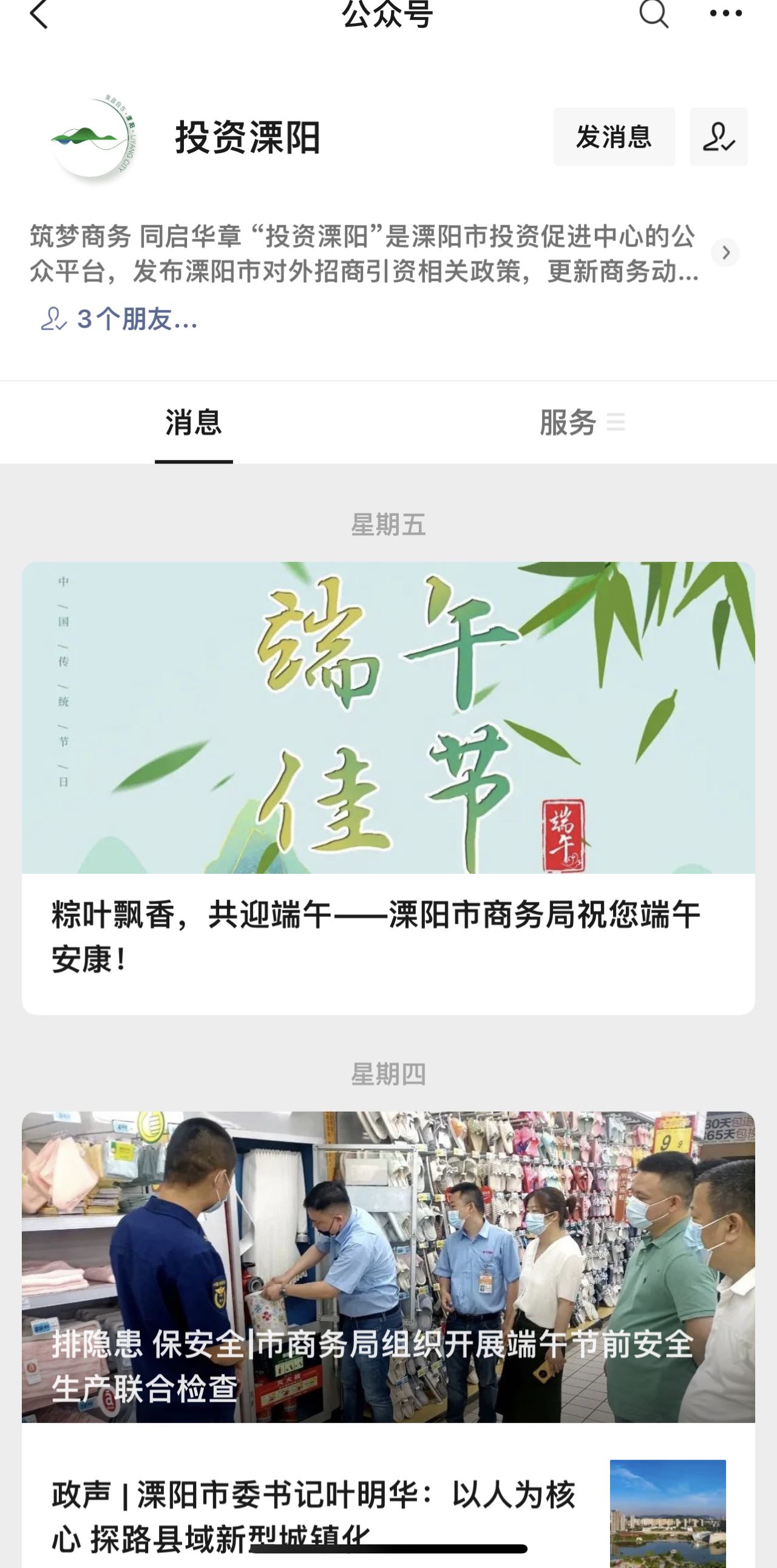Open the three-dot overflow menu
The width and height of the screenshot is (777, 1568).
coord(726,13)
